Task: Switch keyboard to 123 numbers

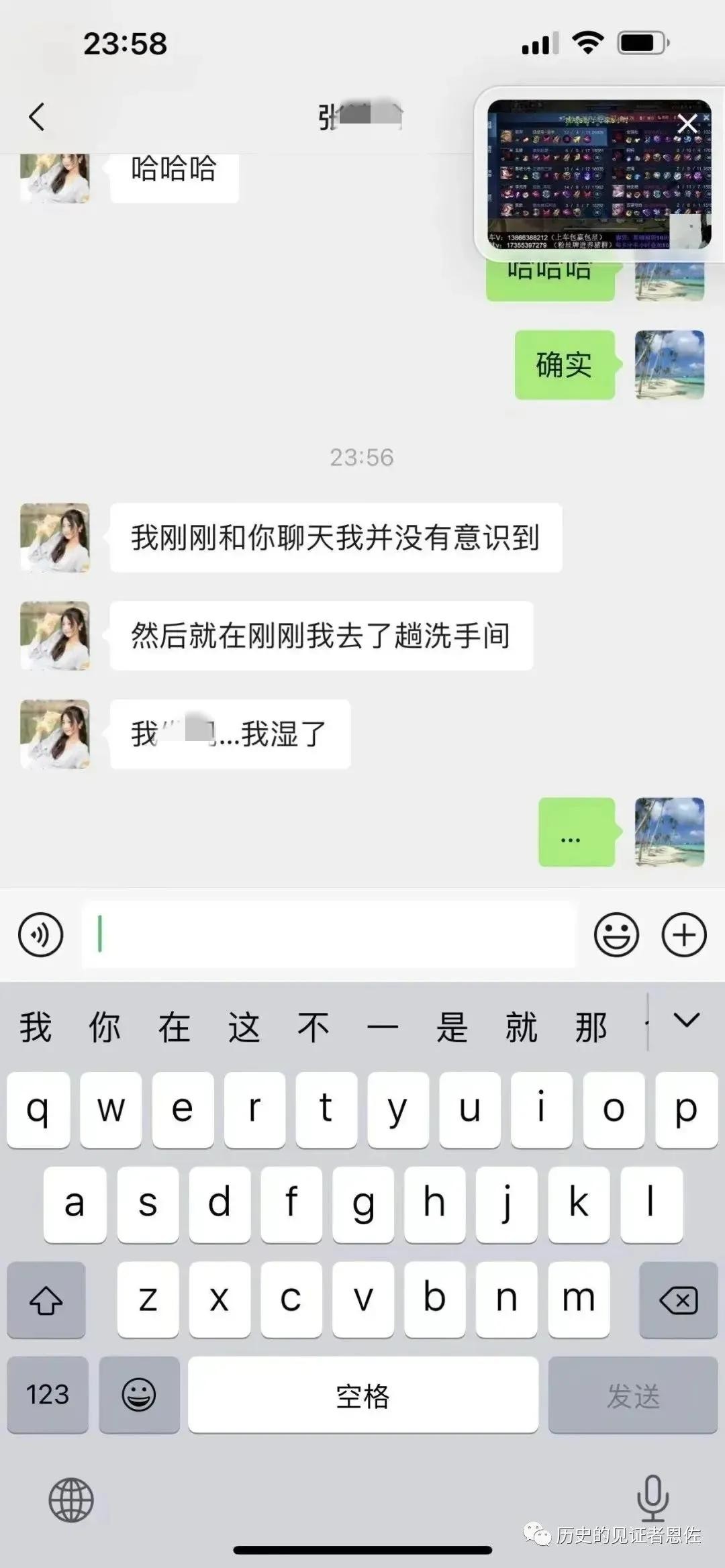Action: point(47,1395)
